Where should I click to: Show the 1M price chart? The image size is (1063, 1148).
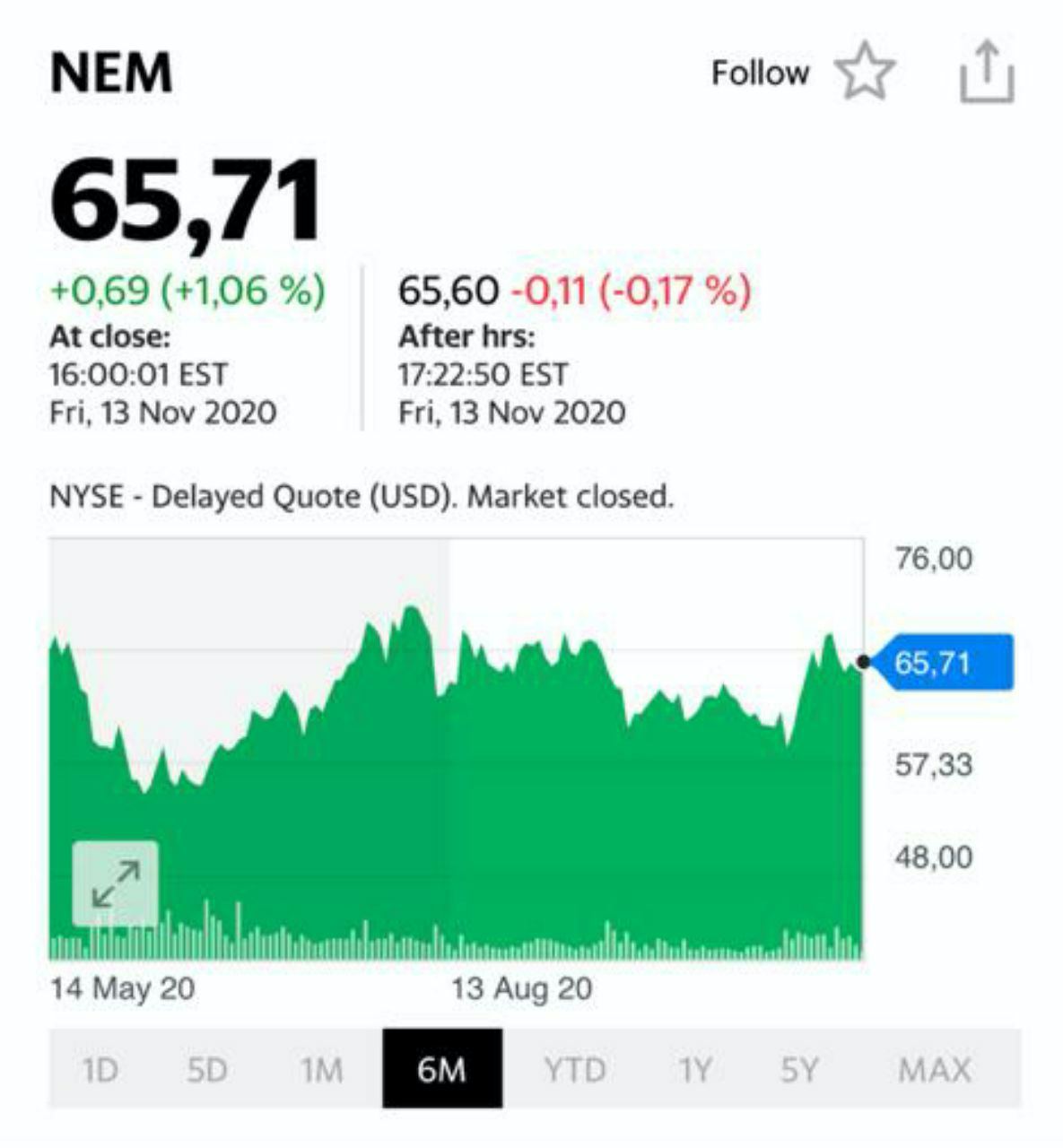click(x=321, y=1069)
